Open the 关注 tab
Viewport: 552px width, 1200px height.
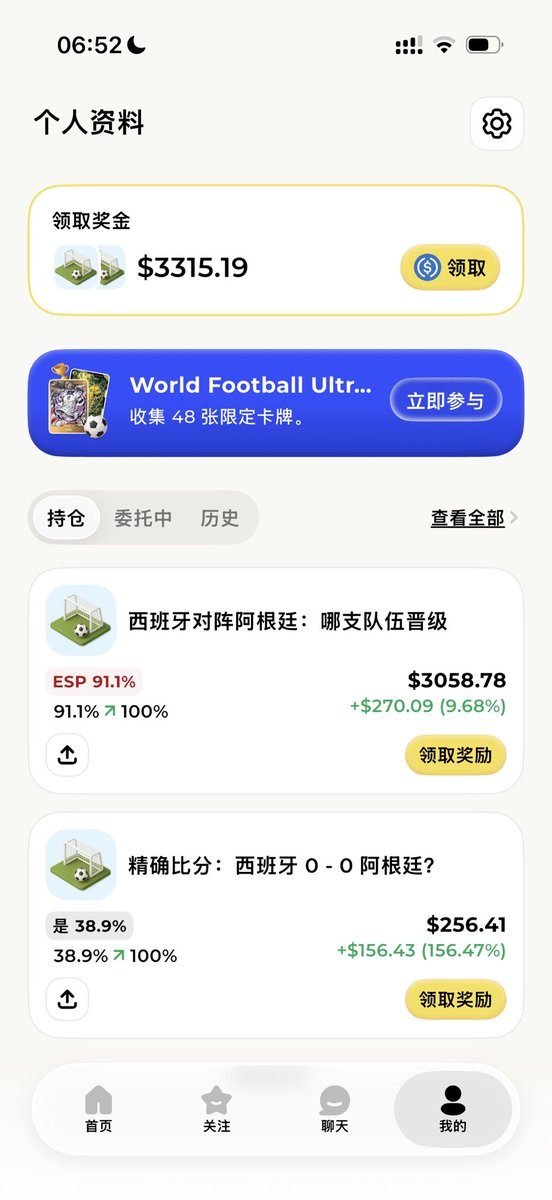coord(217,1109)
